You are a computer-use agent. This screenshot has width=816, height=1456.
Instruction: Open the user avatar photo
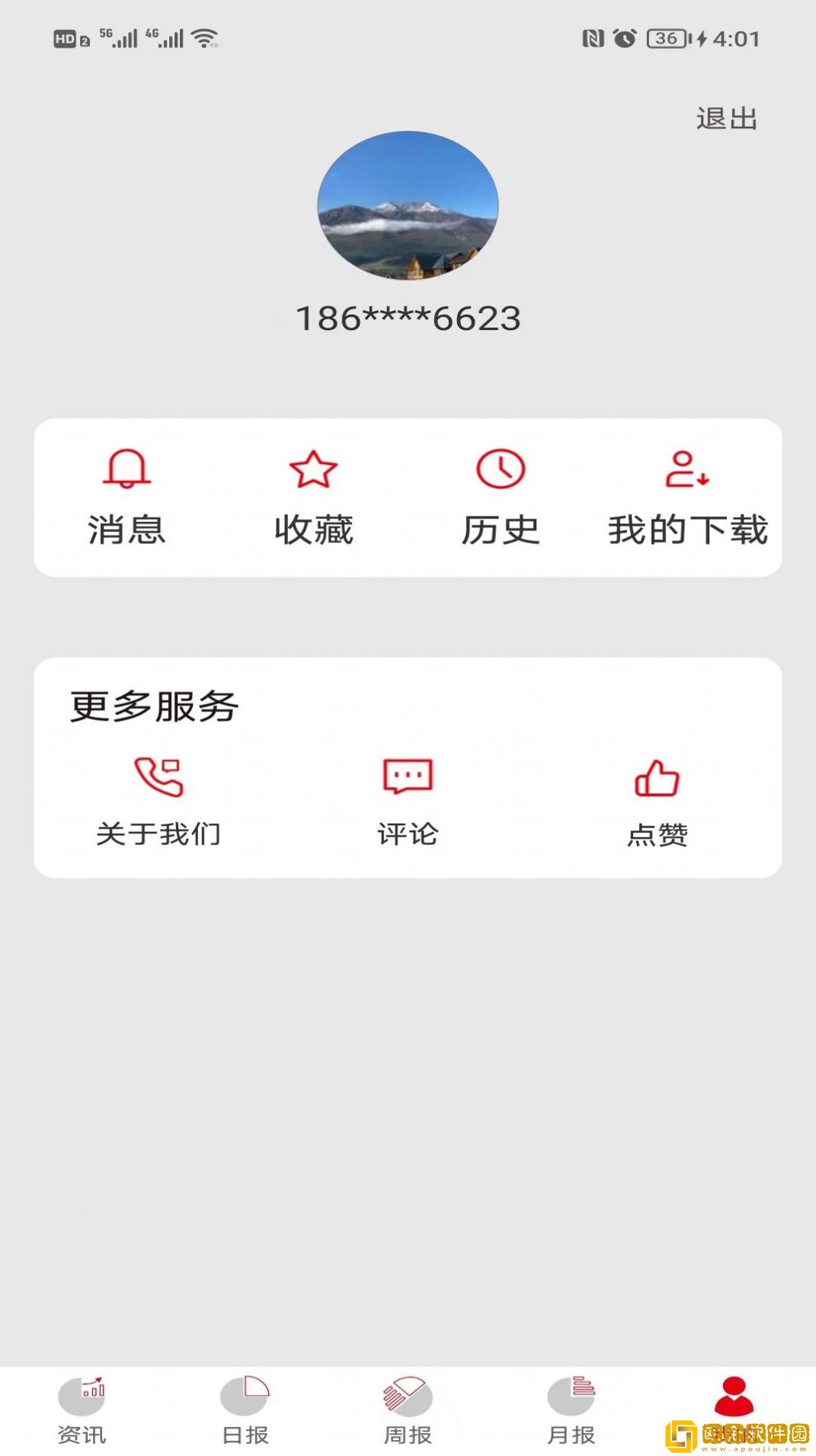point(408,206)
